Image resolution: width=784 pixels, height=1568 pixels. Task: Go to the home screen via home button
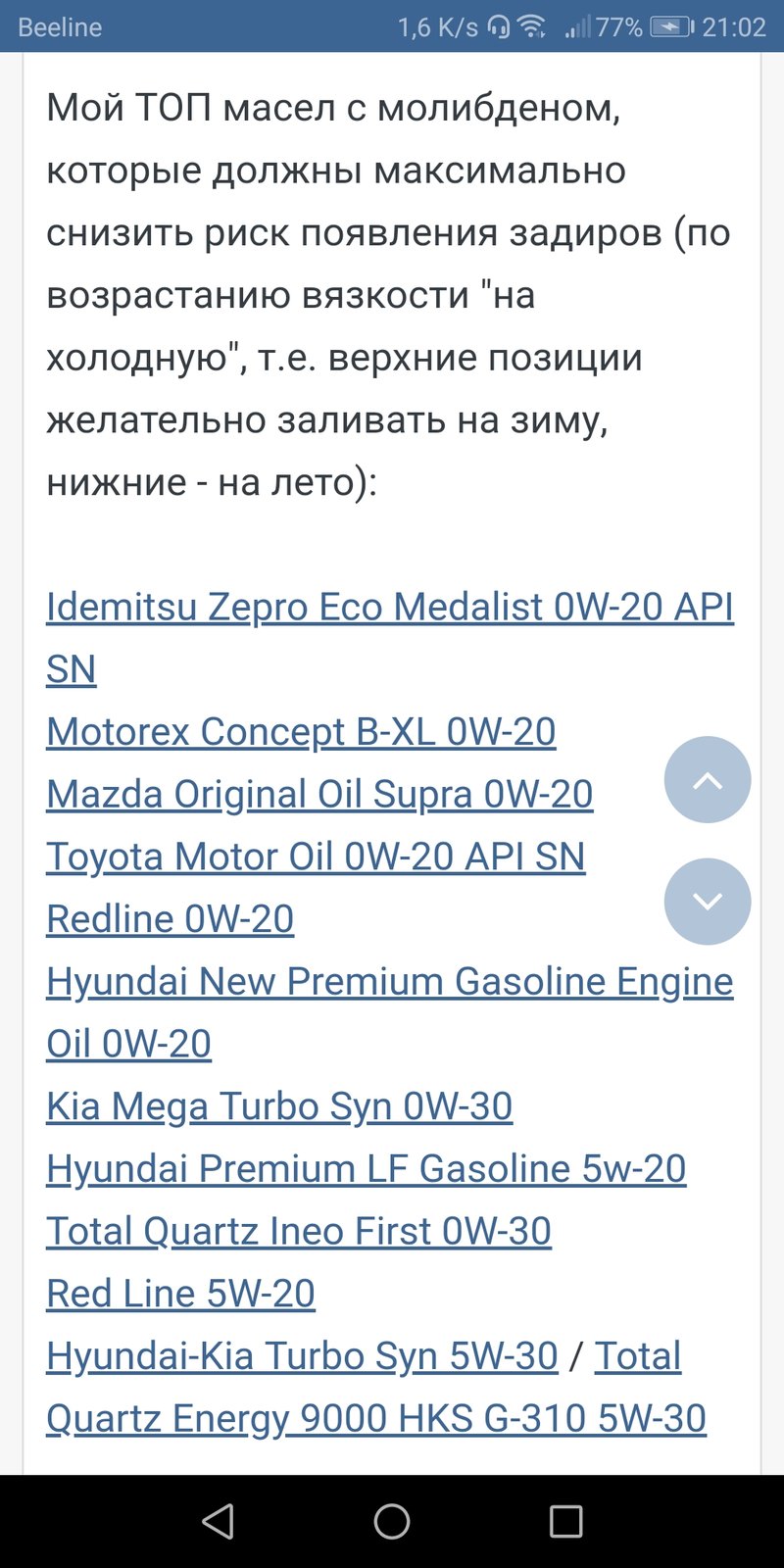(x=392, y=1521)
